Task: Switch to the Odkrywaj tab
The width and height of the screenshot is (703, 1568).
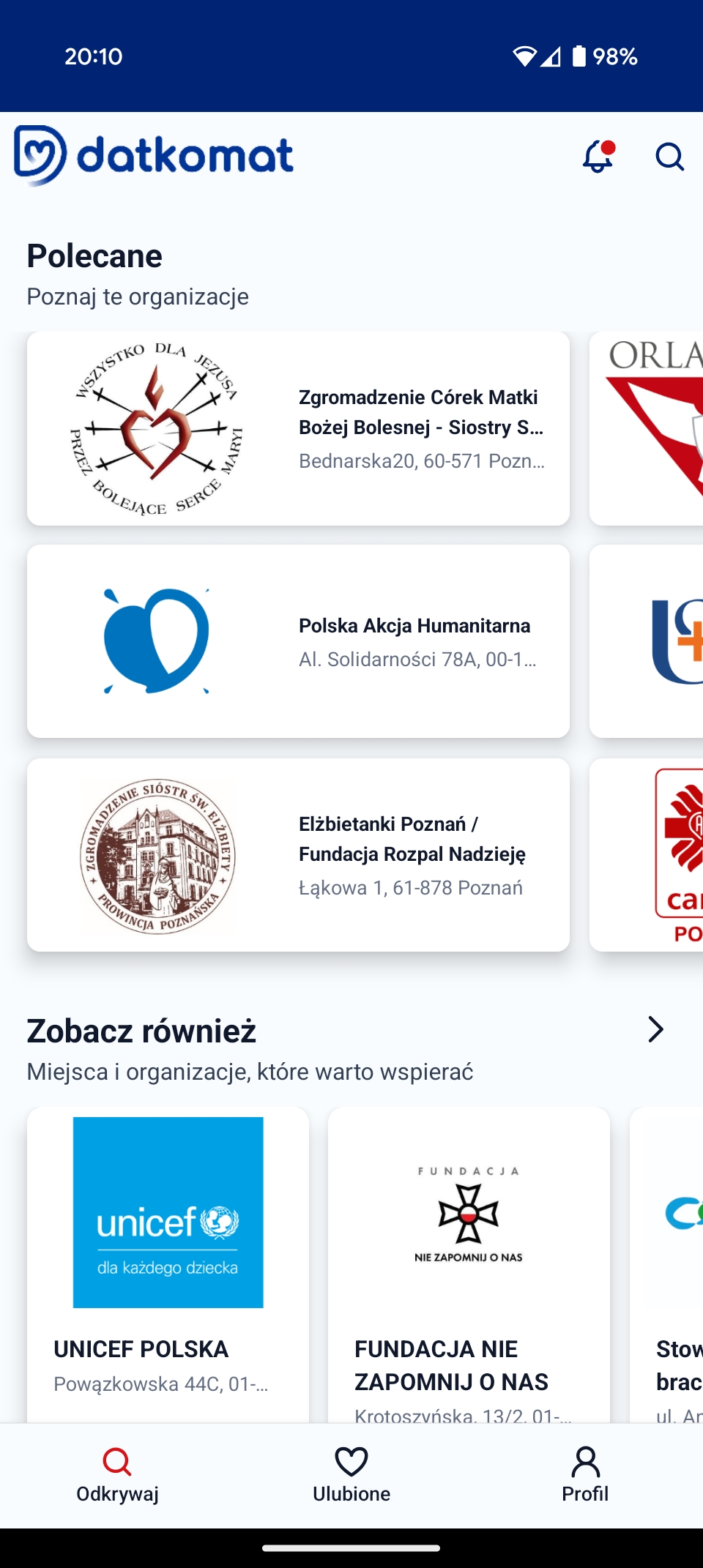Action: click(x=117, y=1475)
